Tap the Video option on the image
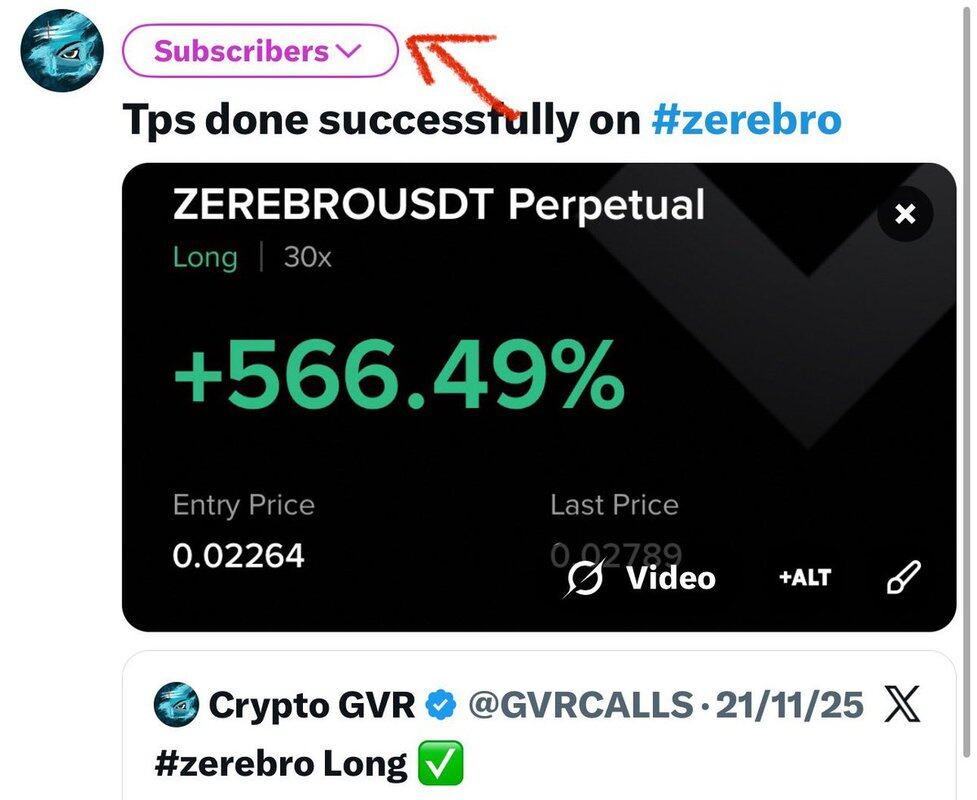This screenshot has width=977, height=800. pos(641,578)
